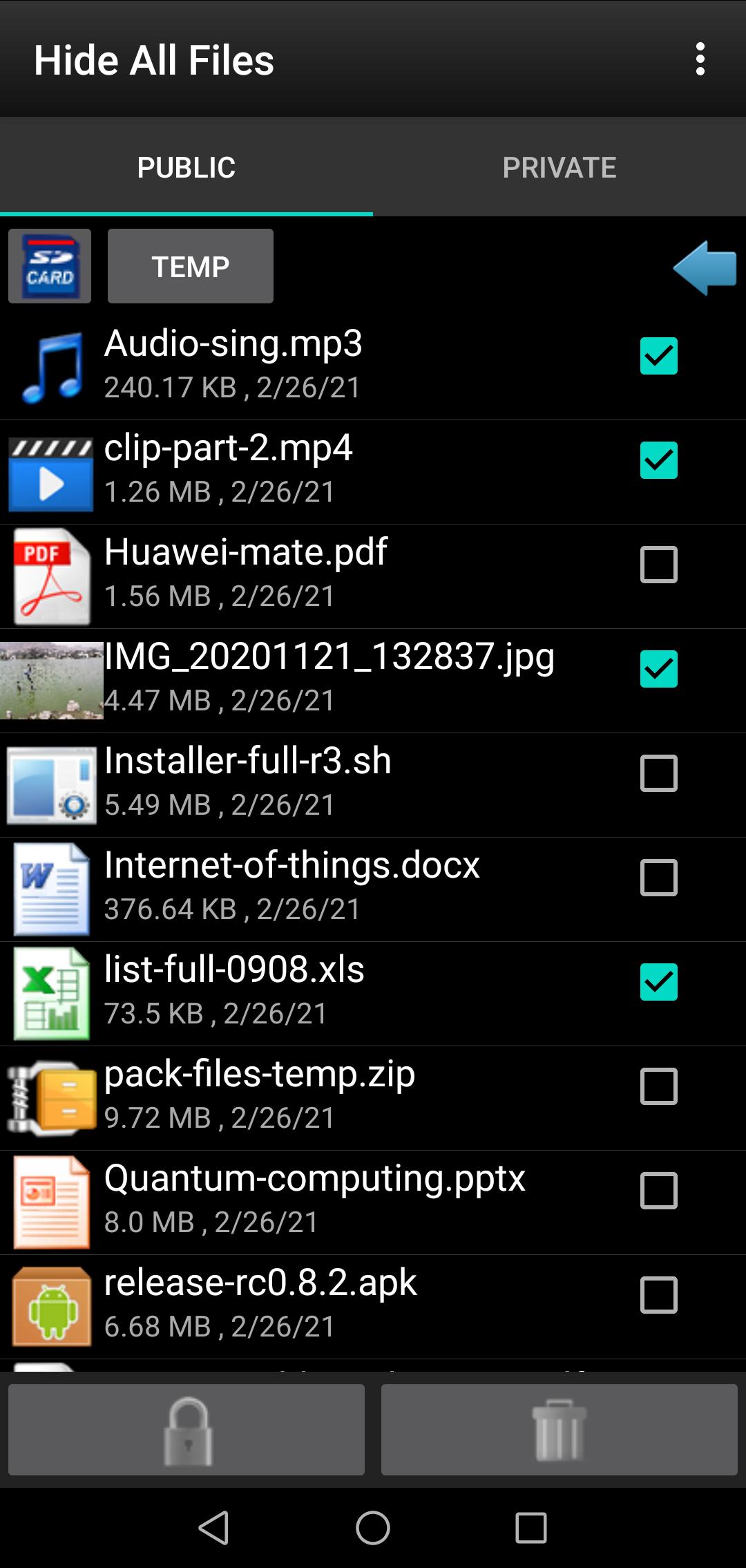
Task: Go back with the blue arrow
Action: coord(705,267)
